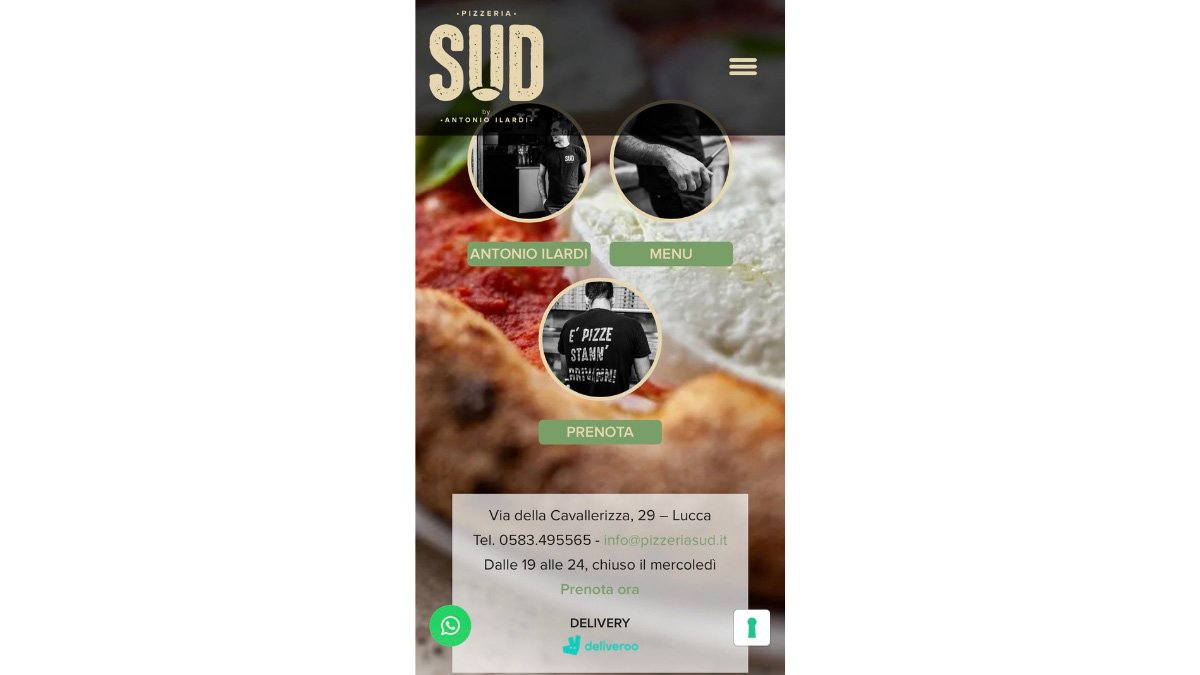Open the Antonio Ilardi circular photo

pyautogui.click(x=529, y=161)
